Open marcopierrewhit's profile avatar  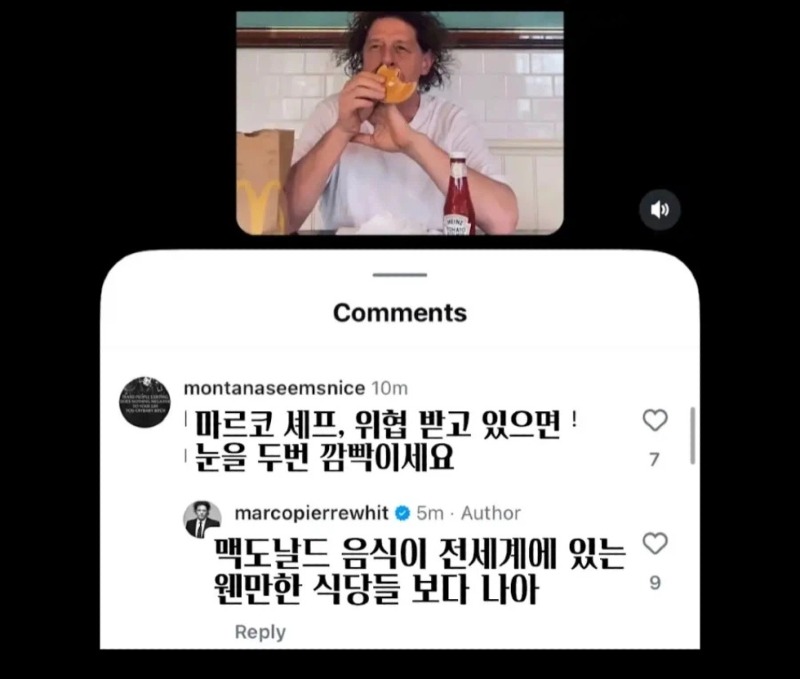click(202, 519)
